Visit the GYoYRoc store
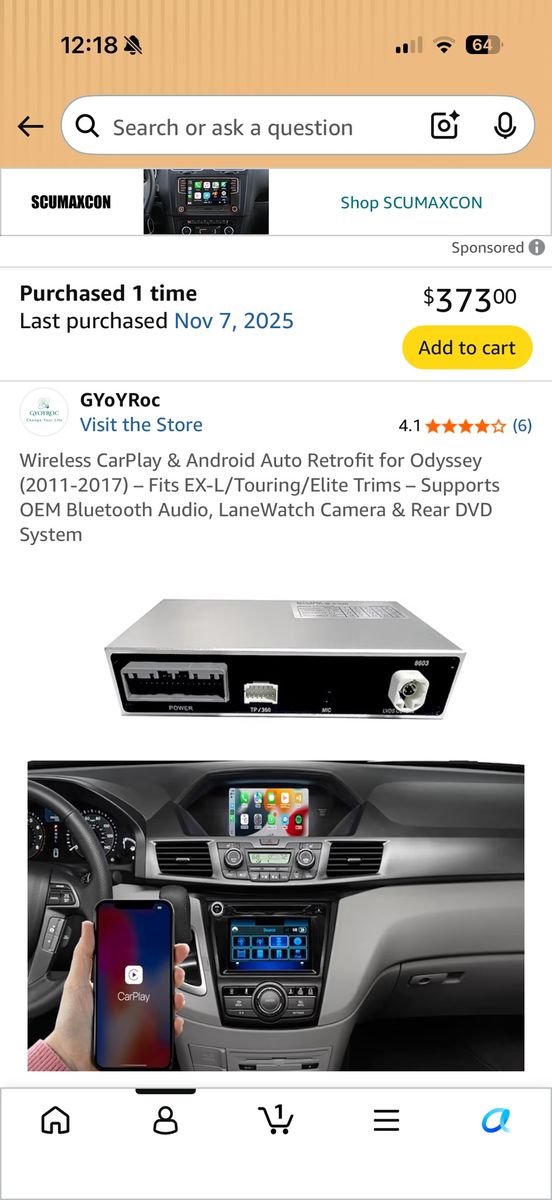The height and width of the screenshot is (1200, 552). click(141, 425)
